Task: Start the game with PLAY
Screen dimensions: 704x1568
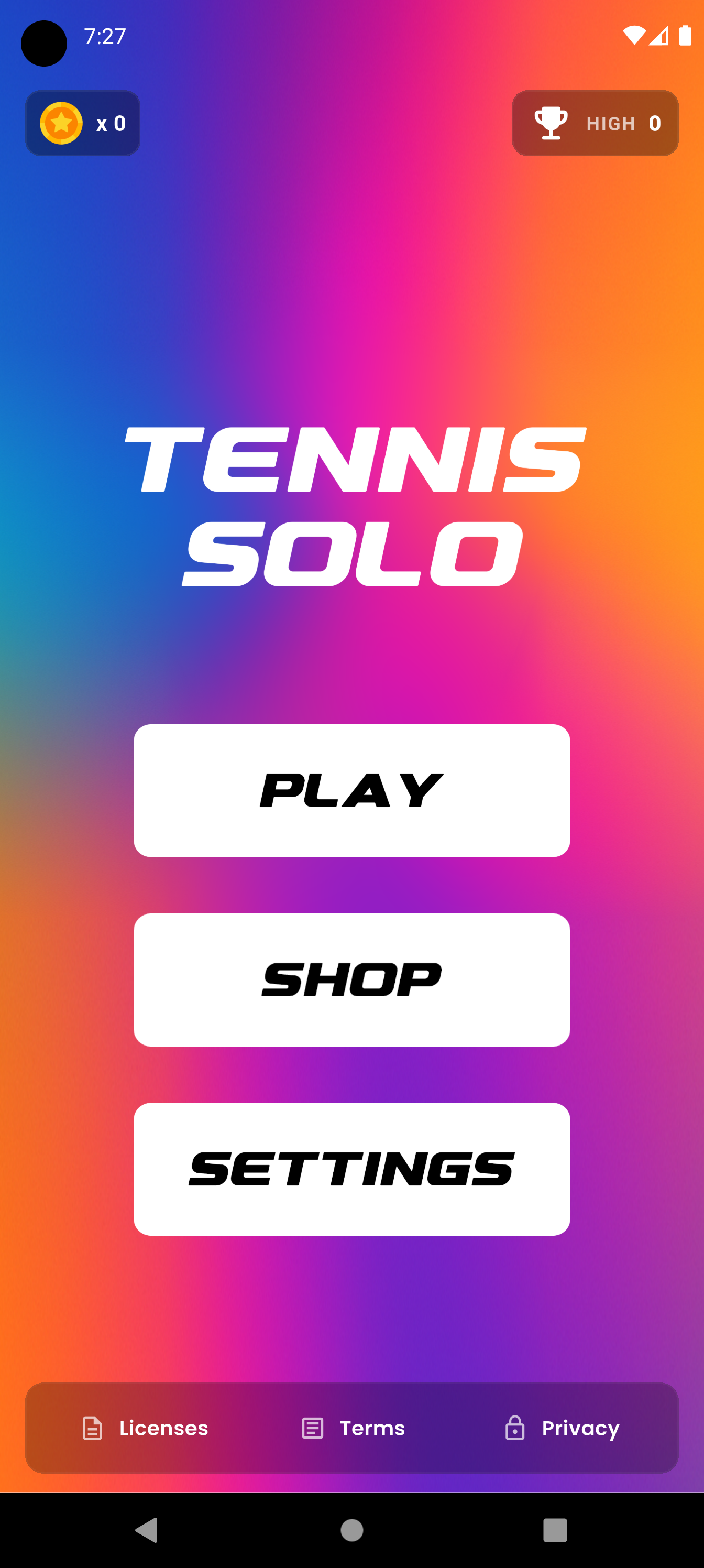Action: point(351,790)
